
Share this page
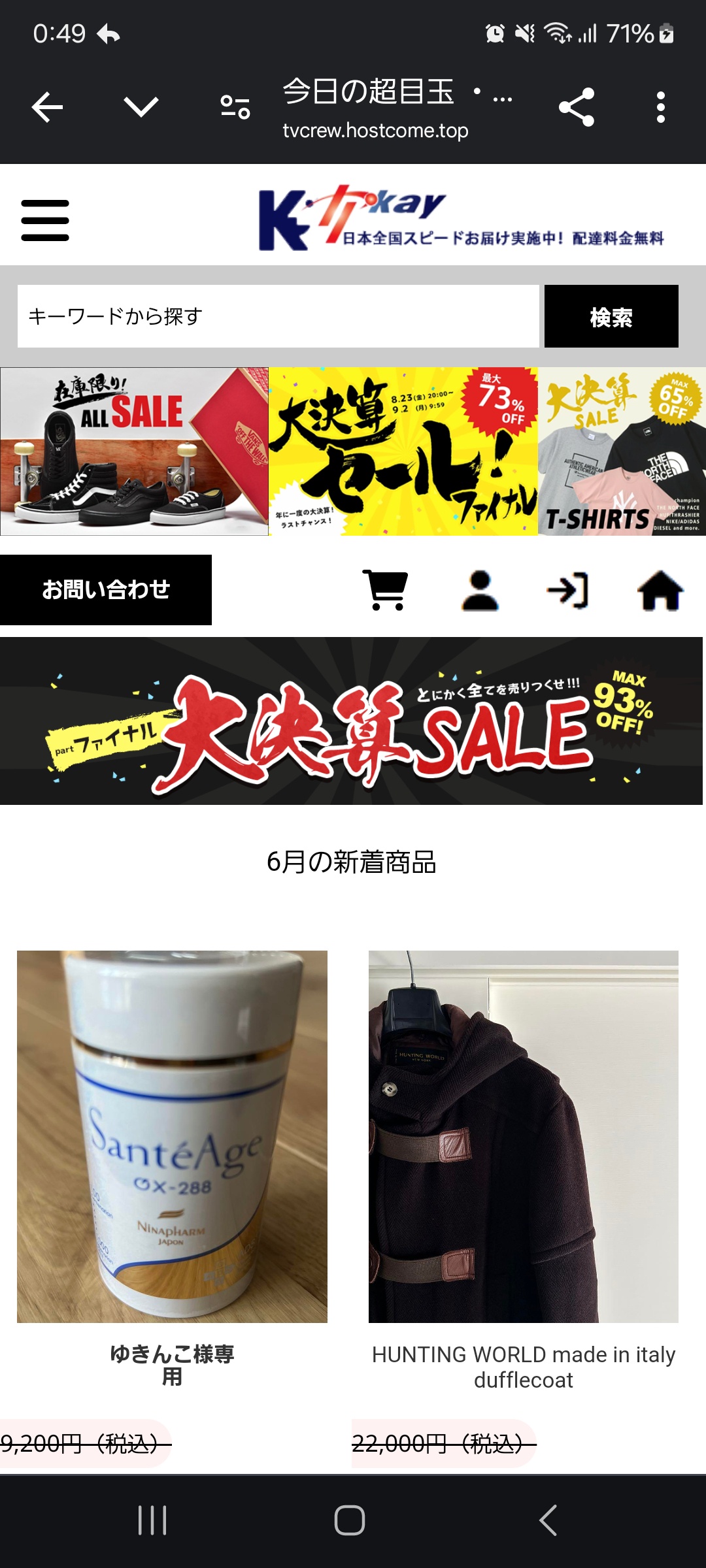[x=577, y=107]
